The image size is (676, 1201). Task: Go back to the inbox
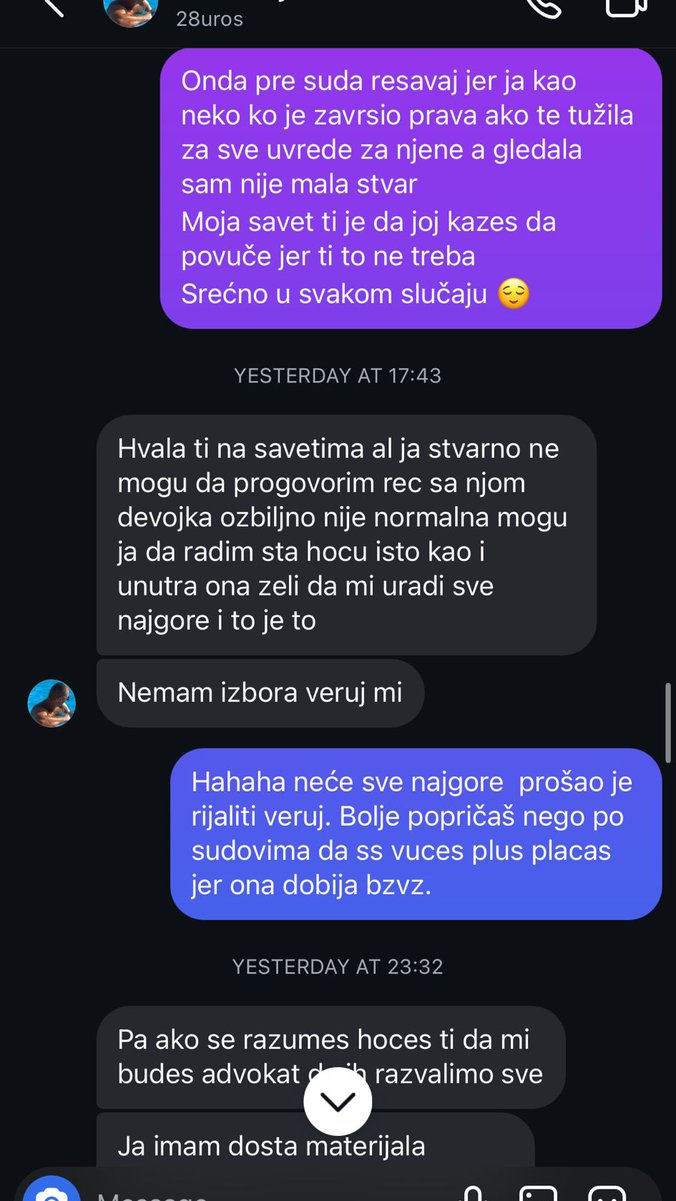[x=52, y=6]
